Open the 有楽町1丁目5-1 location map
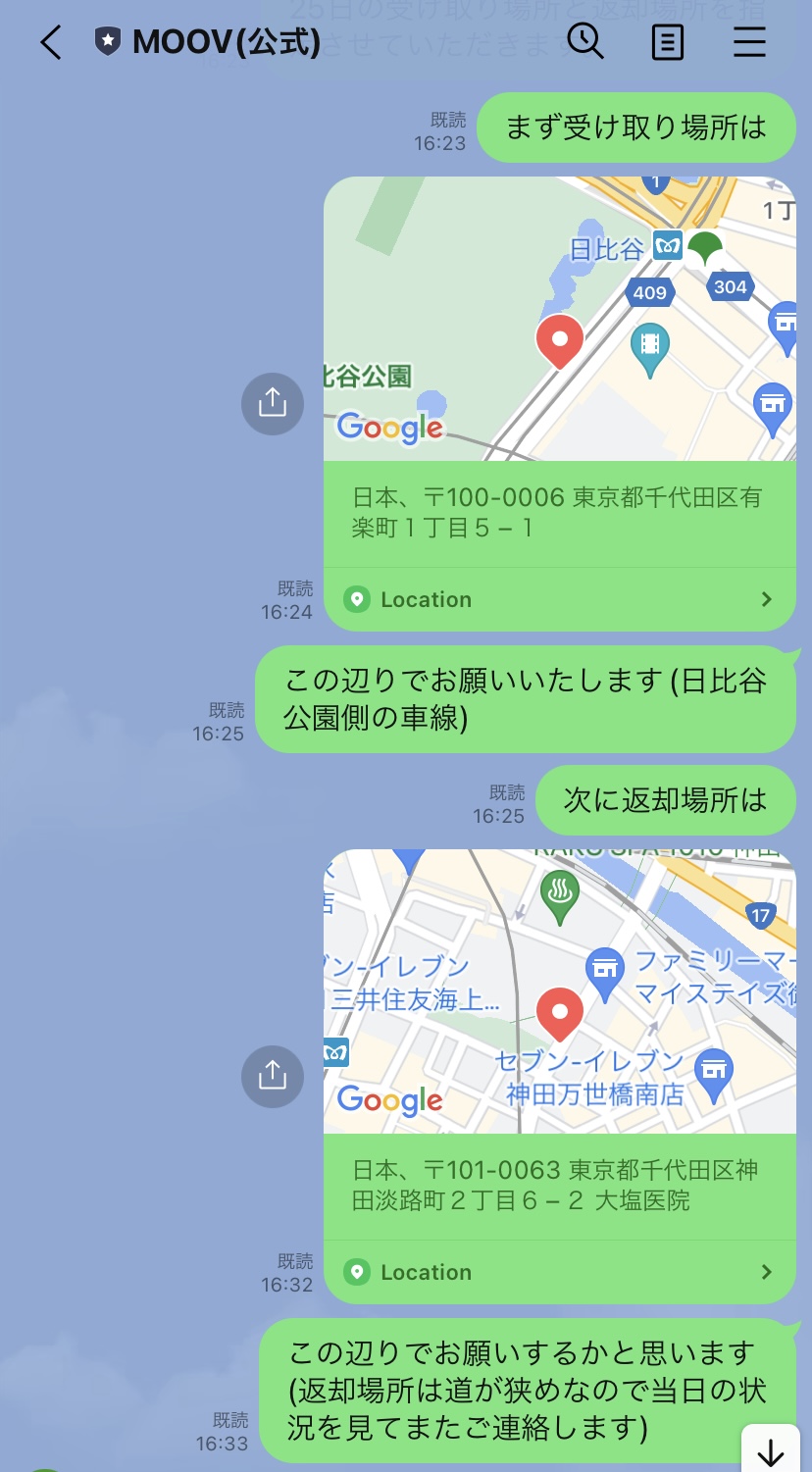This screenshot has width=812, height=1472. coord(559,319)
